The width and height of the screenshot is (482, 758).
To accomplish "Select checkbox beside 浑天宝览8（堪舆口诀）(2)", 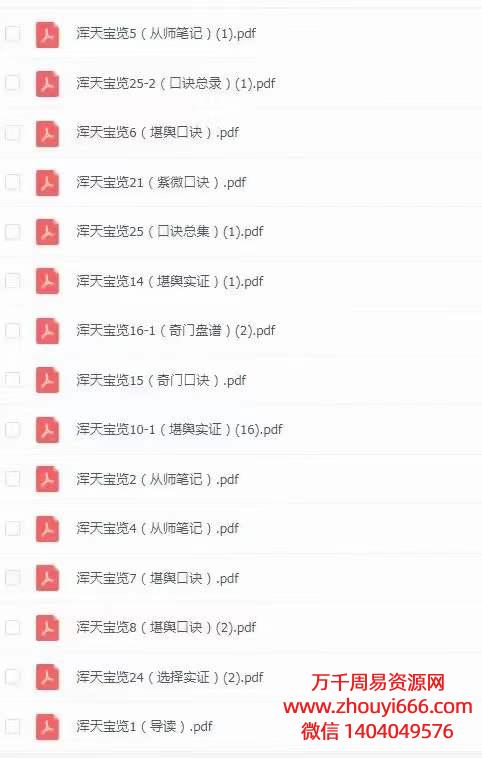I will (x=12, y=627).
